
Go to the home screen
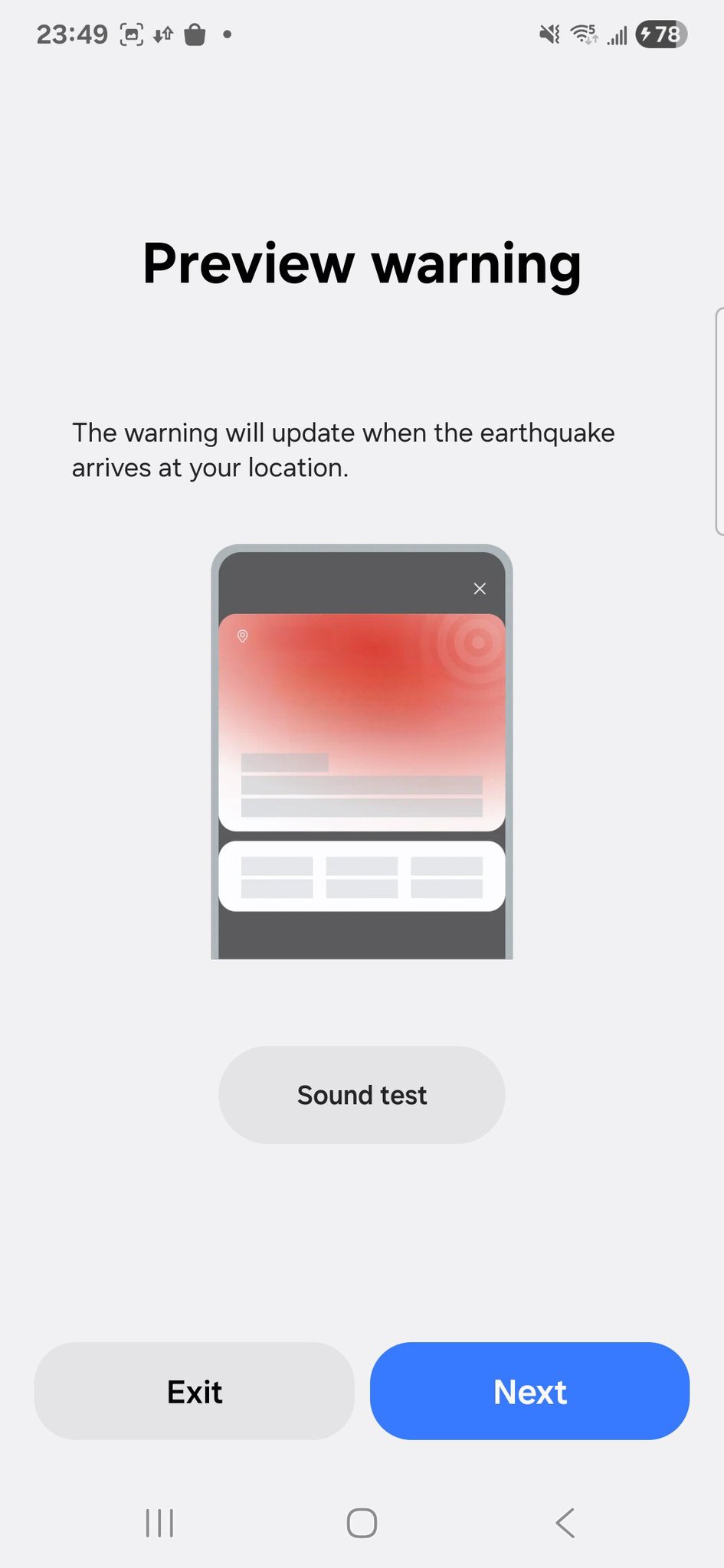tap(362, 1523)
